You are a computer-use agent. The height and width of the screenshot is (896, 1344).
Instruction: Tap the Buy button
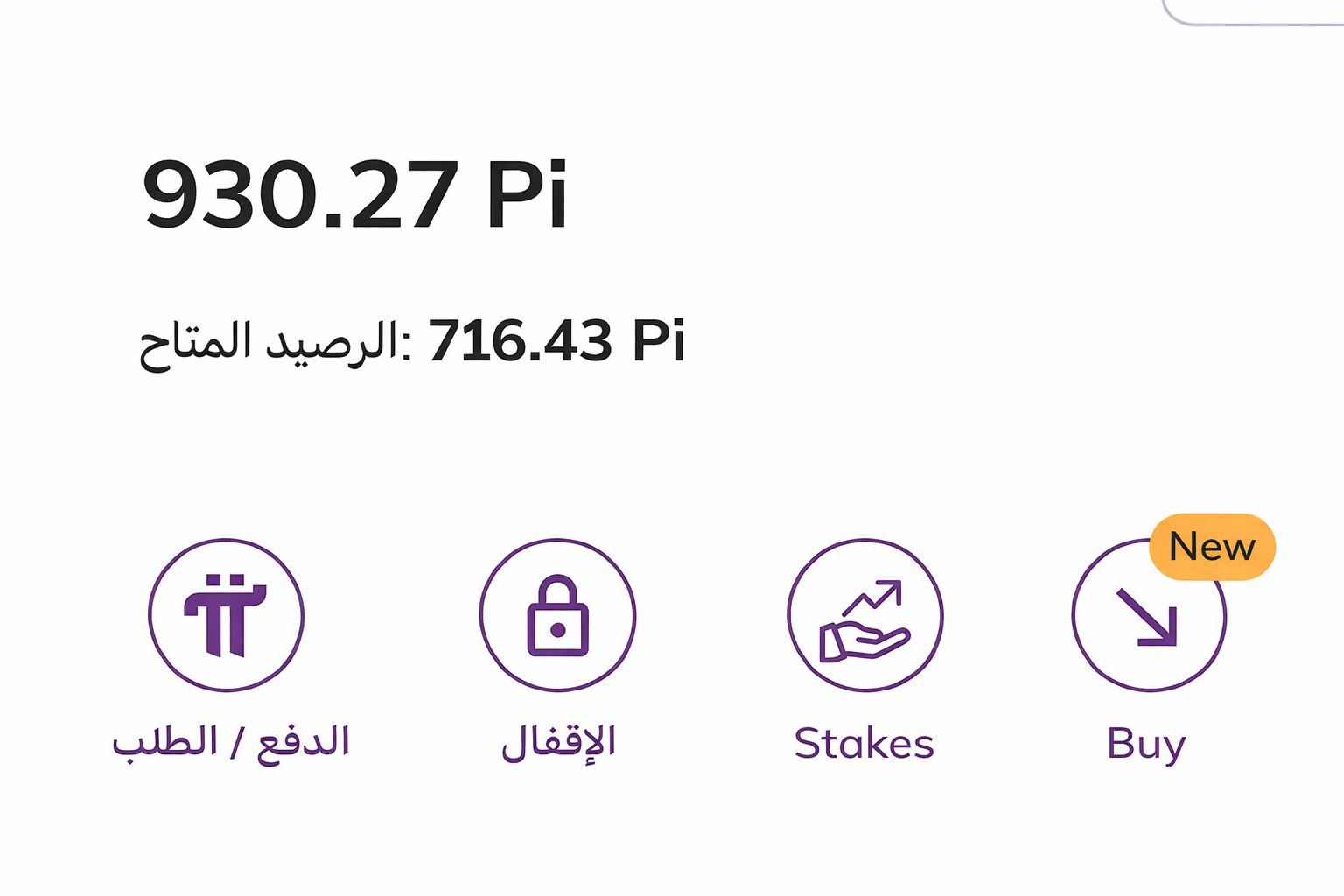tap(1148, 617)
